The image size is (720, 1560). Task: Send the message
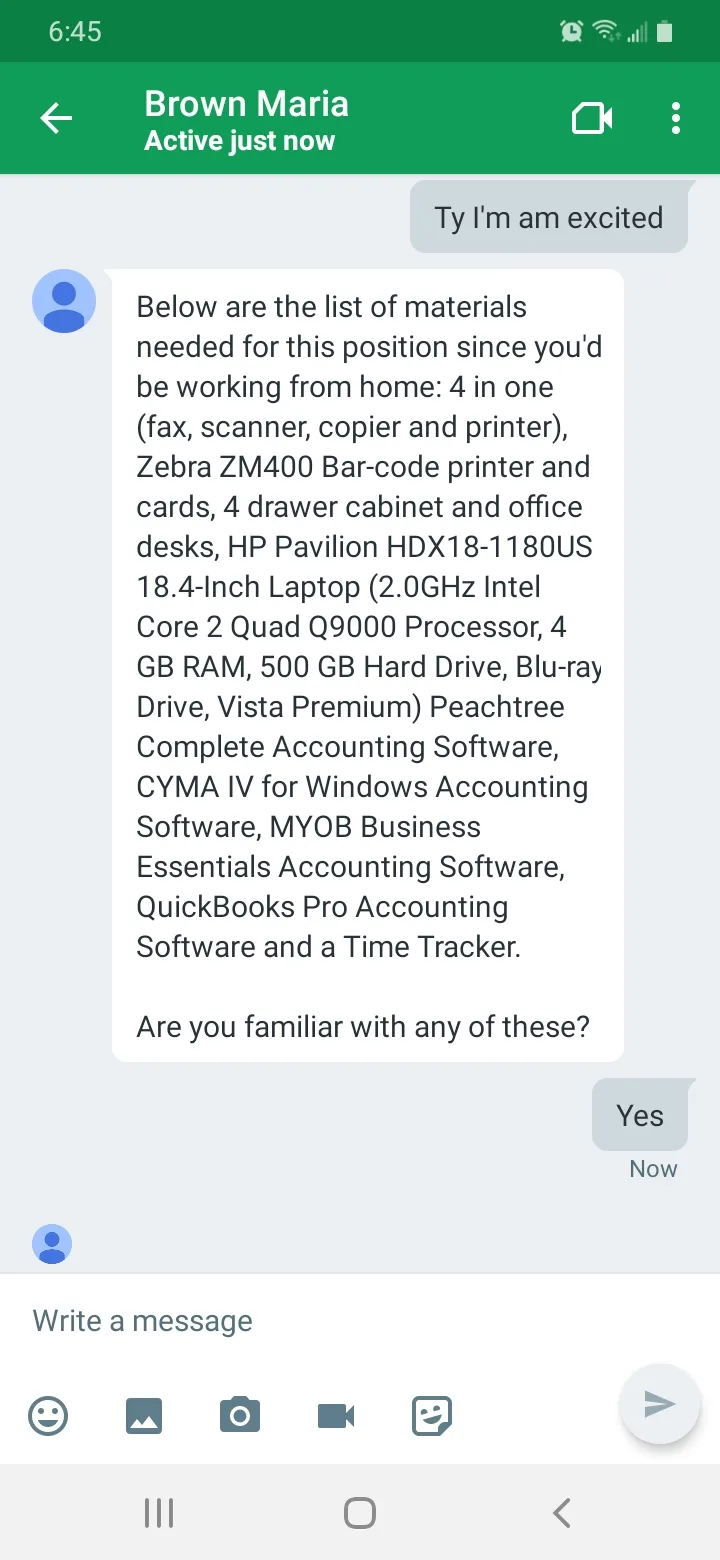click(659, 1404)
